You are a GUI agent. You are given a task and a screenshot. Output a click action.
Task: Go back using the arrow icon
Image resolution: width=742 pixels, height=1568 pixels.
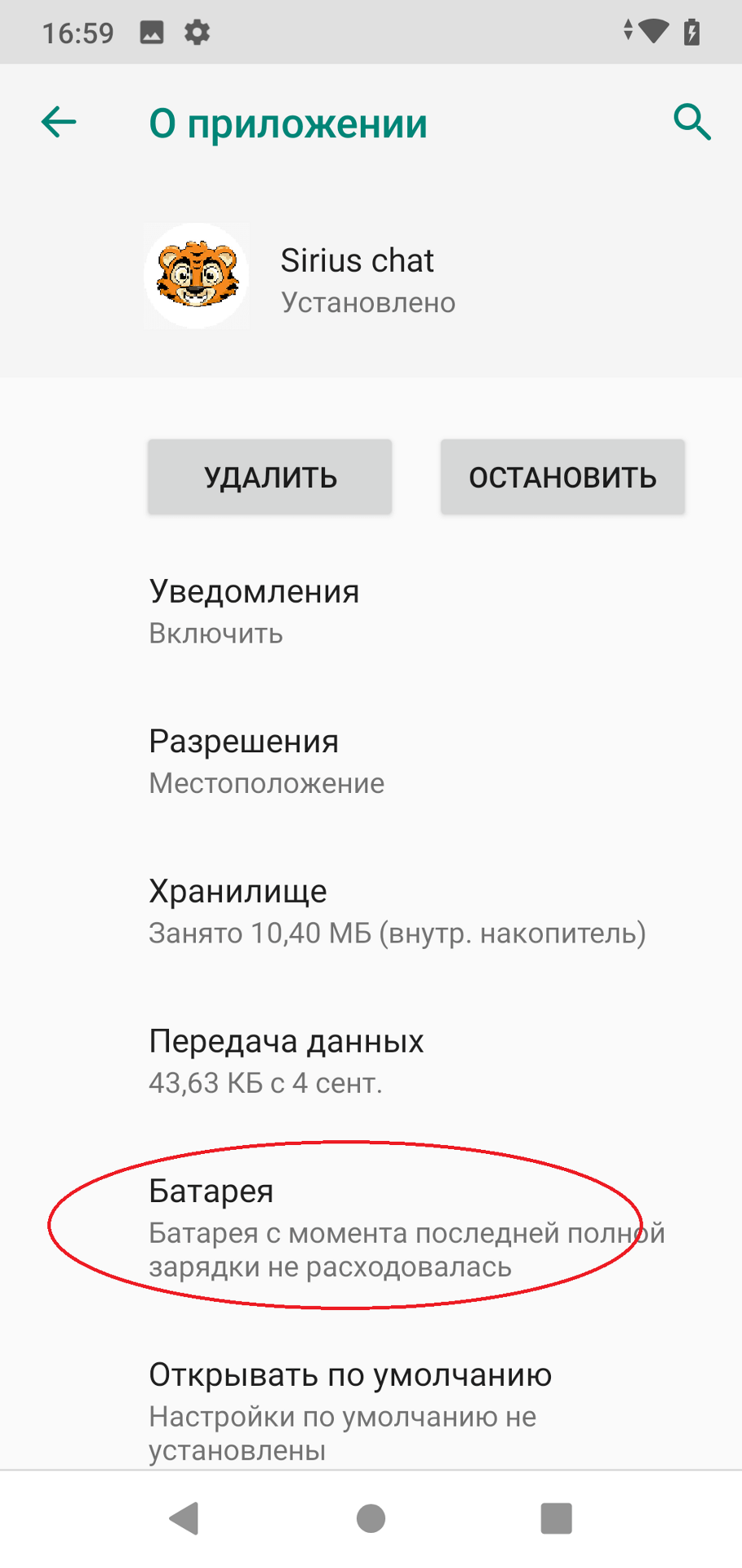(59, 123)
